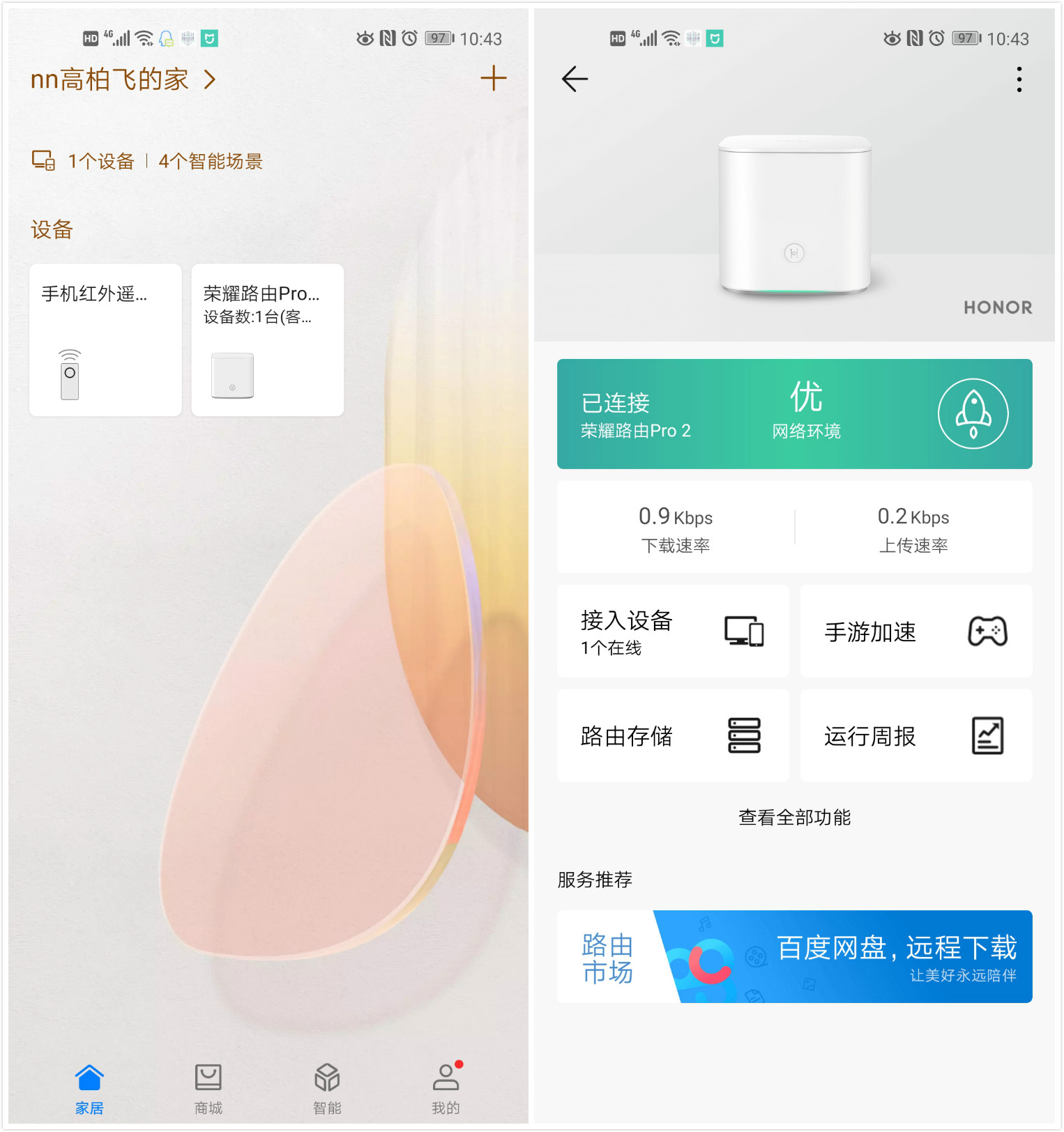Open the nn高柏飞的家 home selector
Screen dimensions: 1064x1132
(123, 79)
